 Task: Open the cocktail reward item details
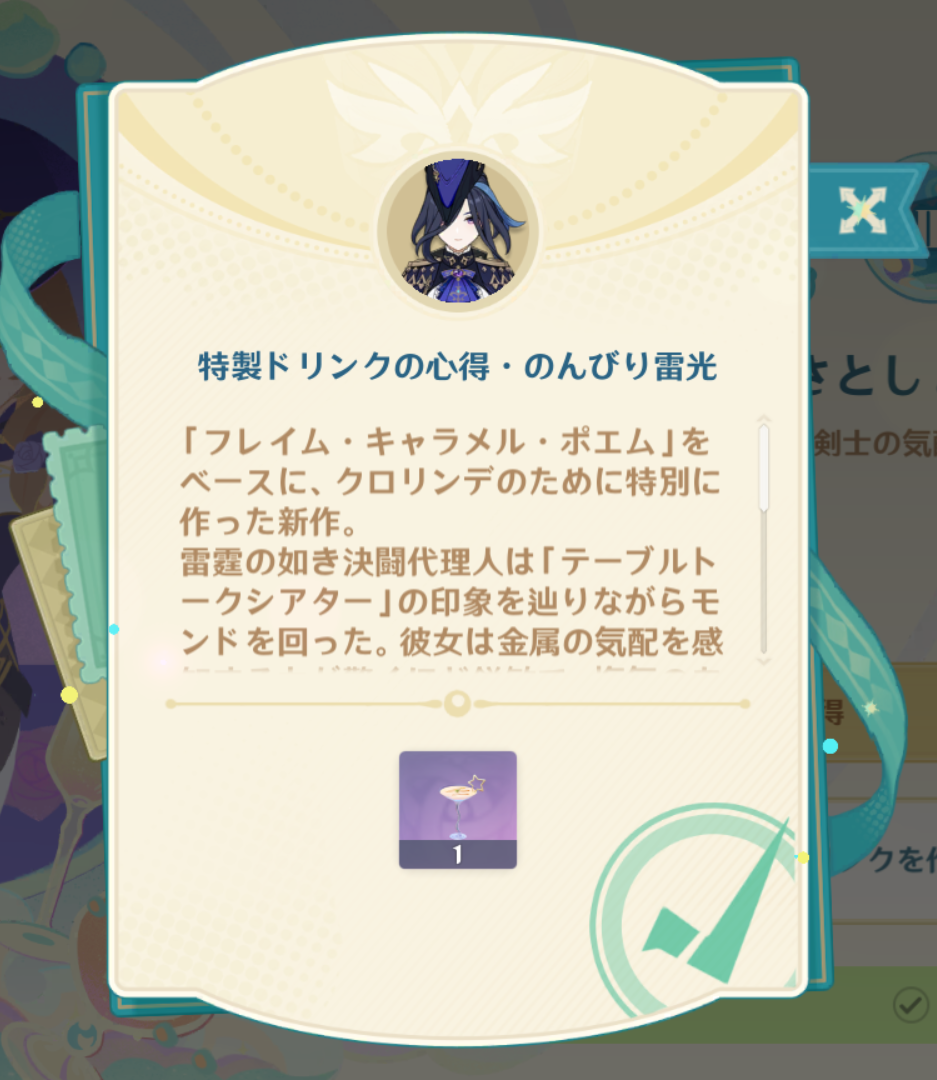tap(457, 808)
